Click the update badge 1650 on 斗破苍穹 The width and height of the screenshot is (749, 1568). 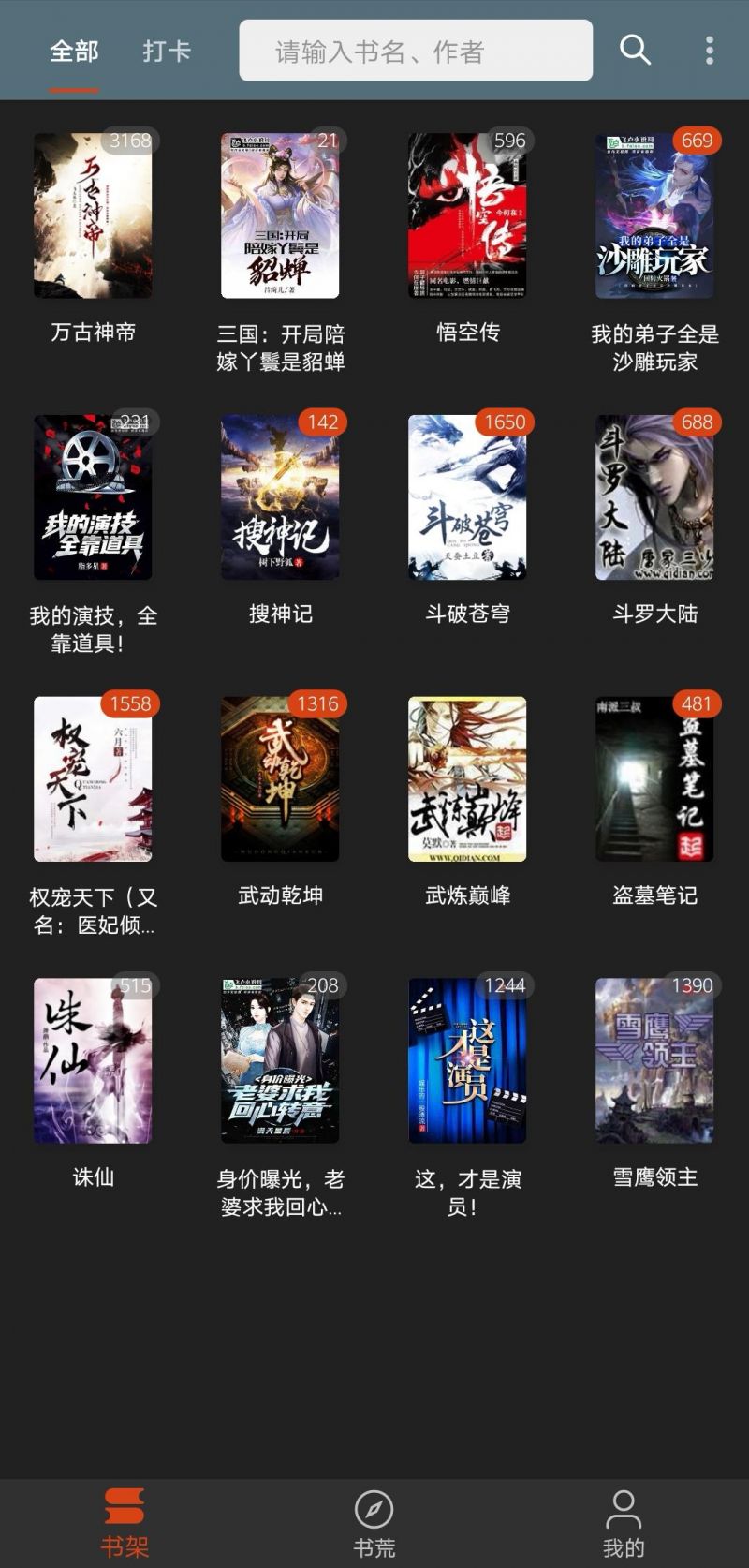pyautogui.click(x=507, y=422)
